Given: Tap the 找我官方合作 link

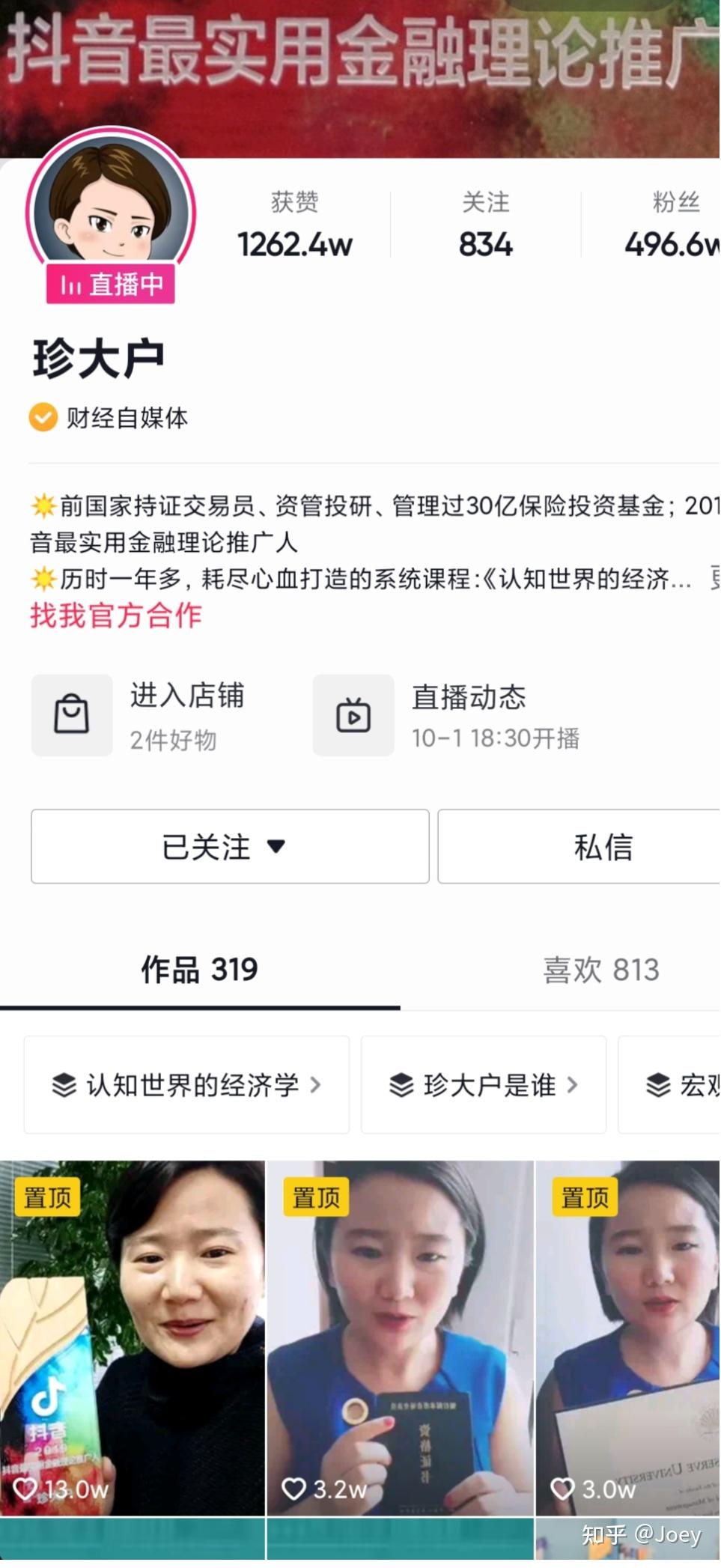Looking at the screenshot, I should point(116,616).
